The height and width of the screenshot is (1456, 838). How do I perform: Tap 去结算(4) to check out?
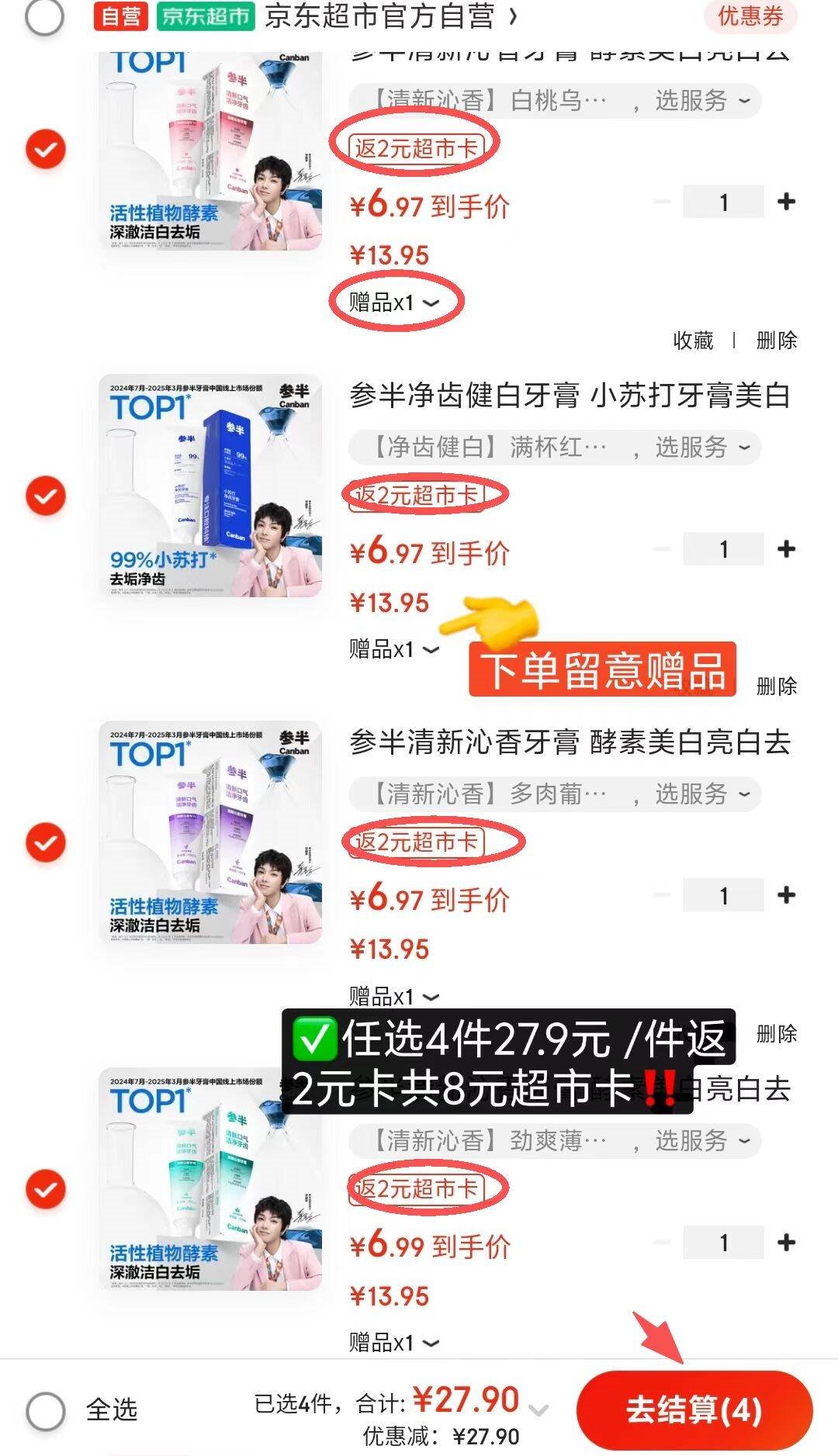coord(694,1409)
